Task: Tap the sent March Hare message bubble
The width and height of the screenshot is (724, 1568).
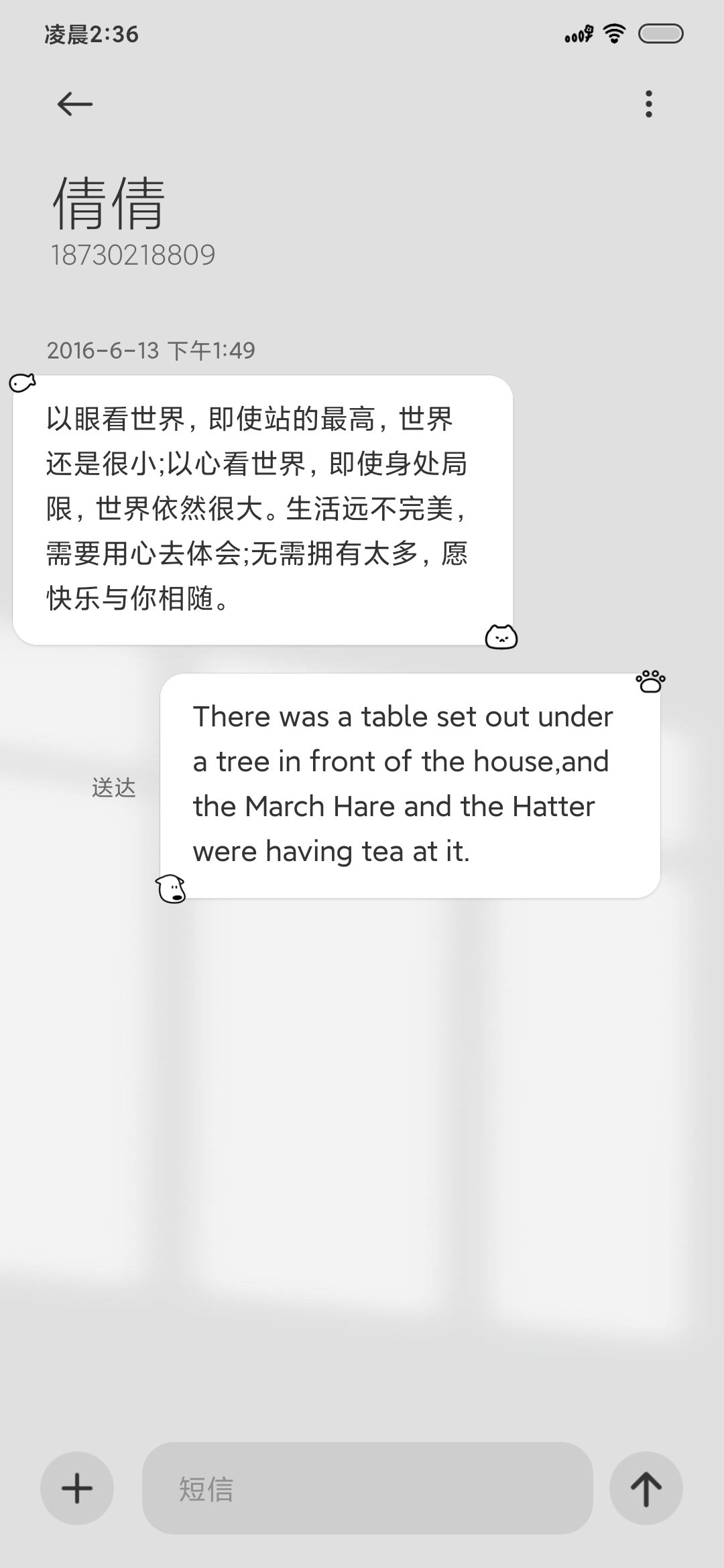Action: pyautogui.click(x=410, y=785)
